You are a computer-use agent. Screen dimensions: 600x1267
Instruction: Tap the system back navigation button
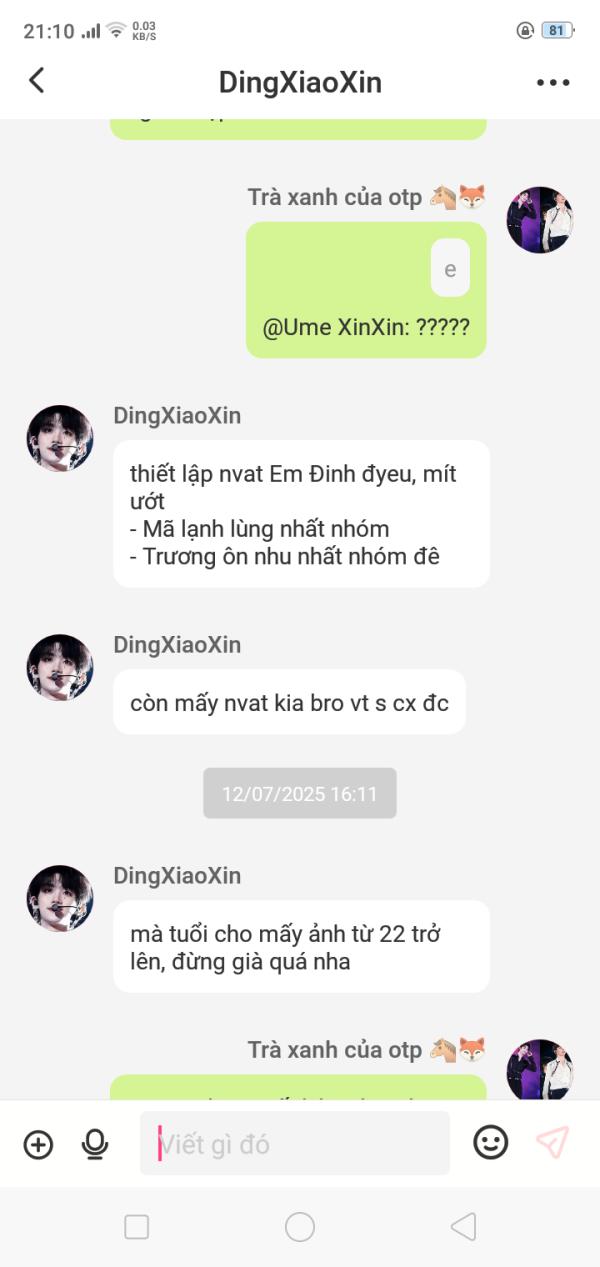[462, 1227]
